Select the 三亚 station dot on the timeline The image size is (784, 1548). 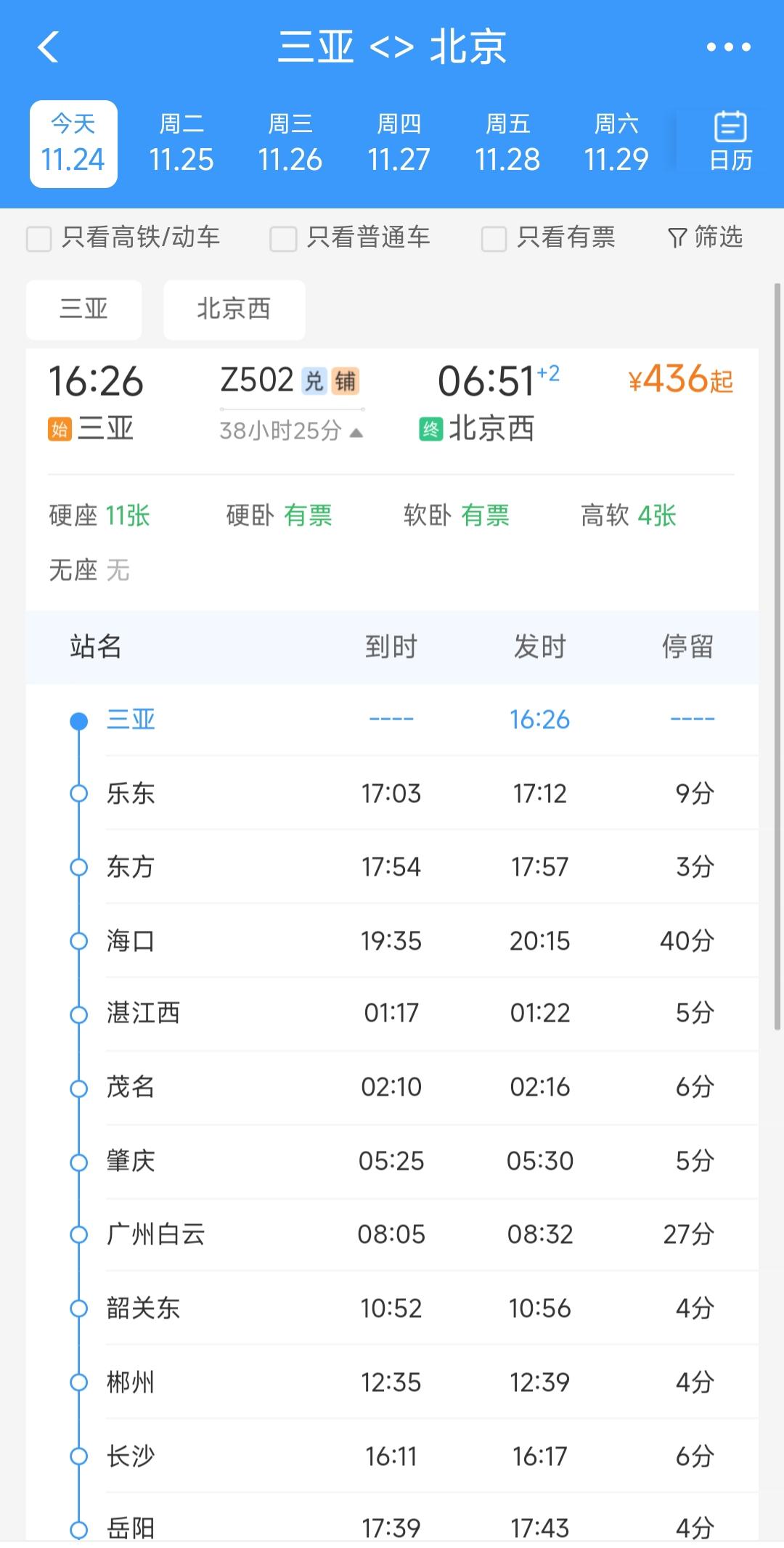pyautogui.click(x=78, y=720)
